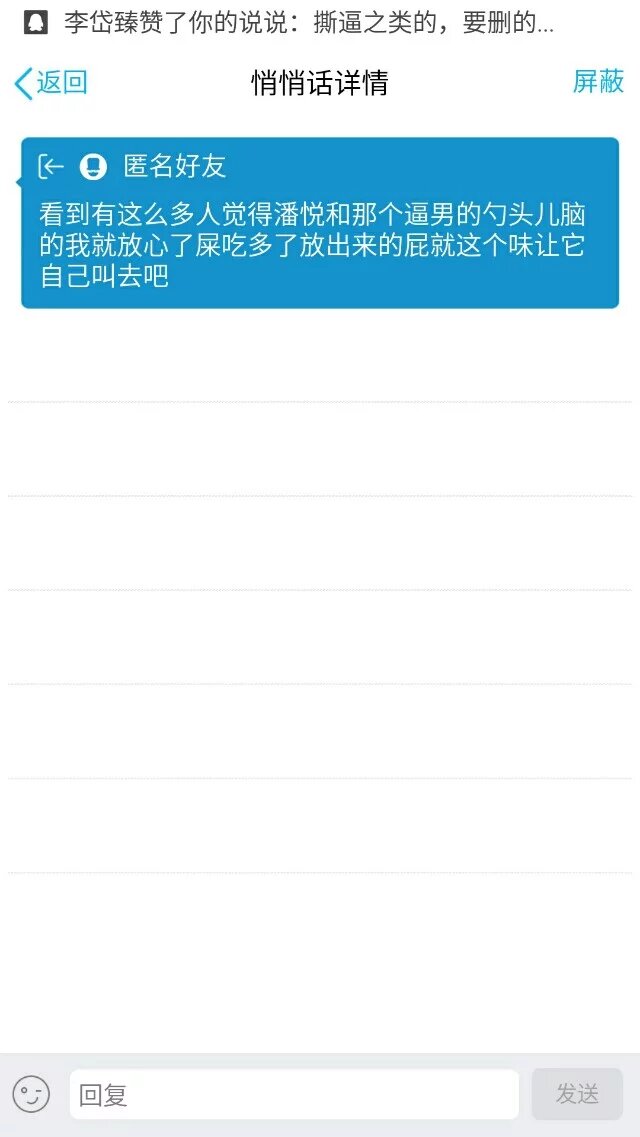Viewport: 640px width, 1137px height.
Task: Open the emoji picker
Action: (31, 1094)
